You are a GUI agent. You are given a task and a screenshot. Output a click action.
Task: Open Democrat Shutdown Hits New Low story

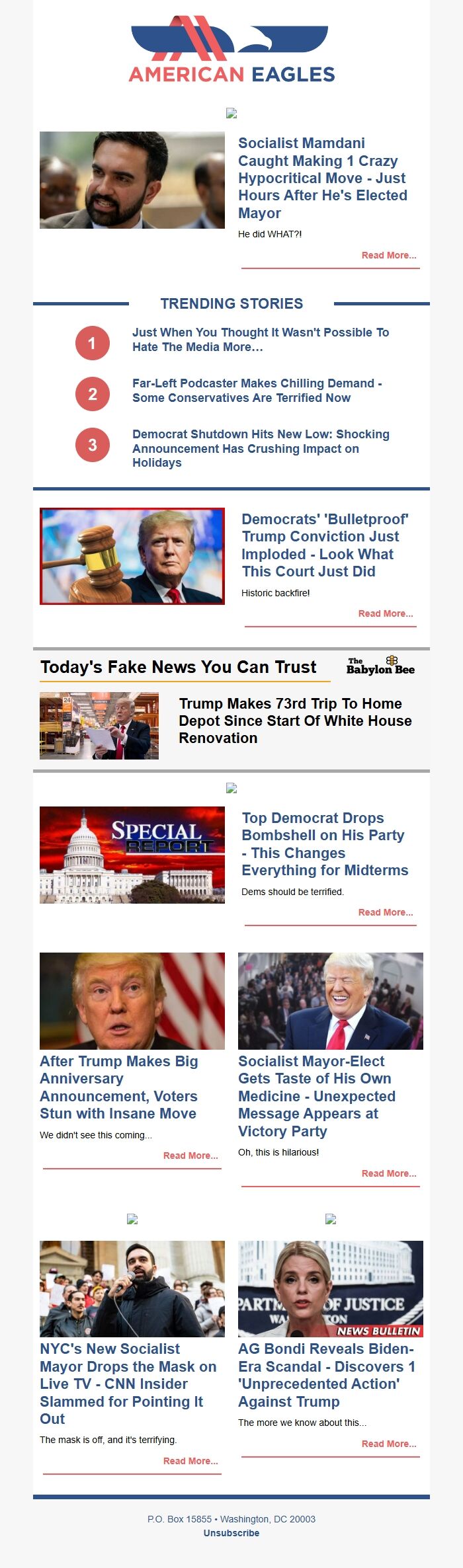[261, 448]
